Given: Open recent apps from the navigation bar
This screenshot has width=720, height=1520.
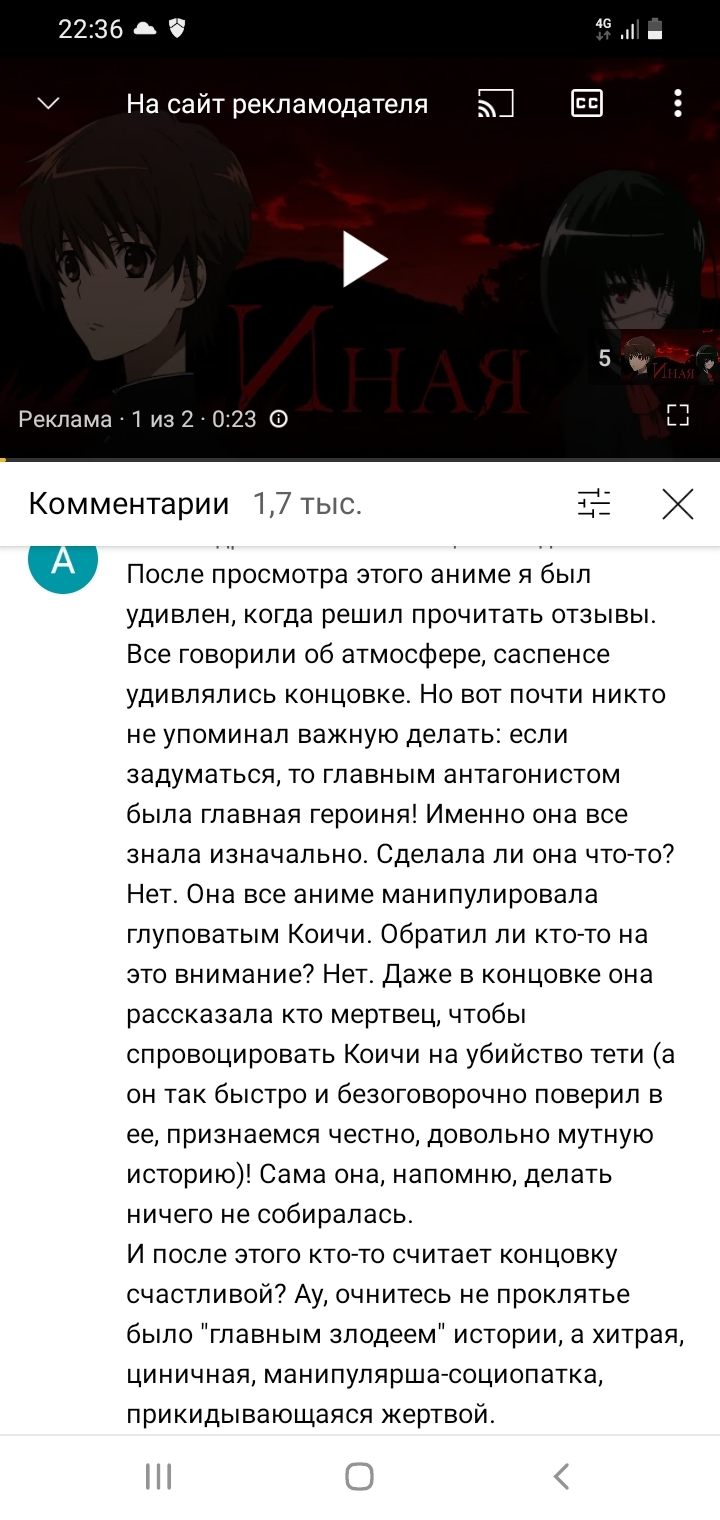Looking at the screenshot, I should [158, 1476].
